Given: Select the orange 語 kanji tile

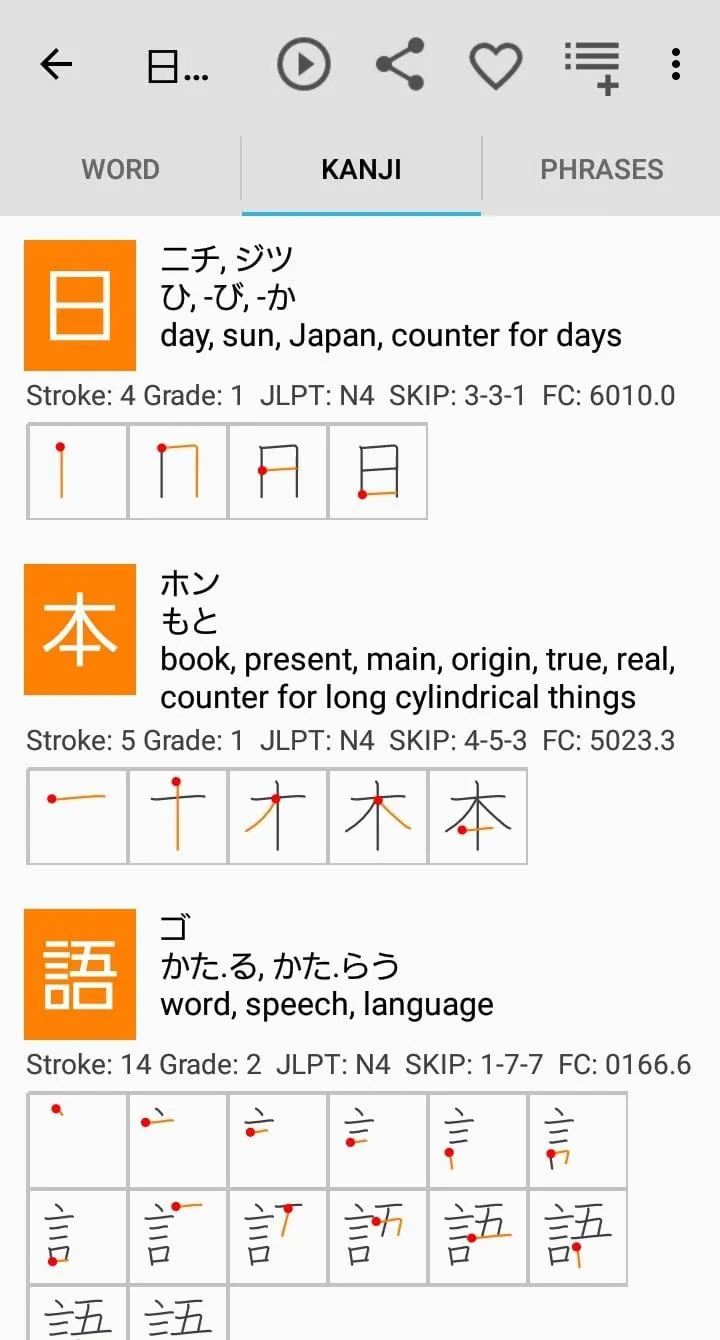Looking at the screenshot, I should tap(79, 971).
